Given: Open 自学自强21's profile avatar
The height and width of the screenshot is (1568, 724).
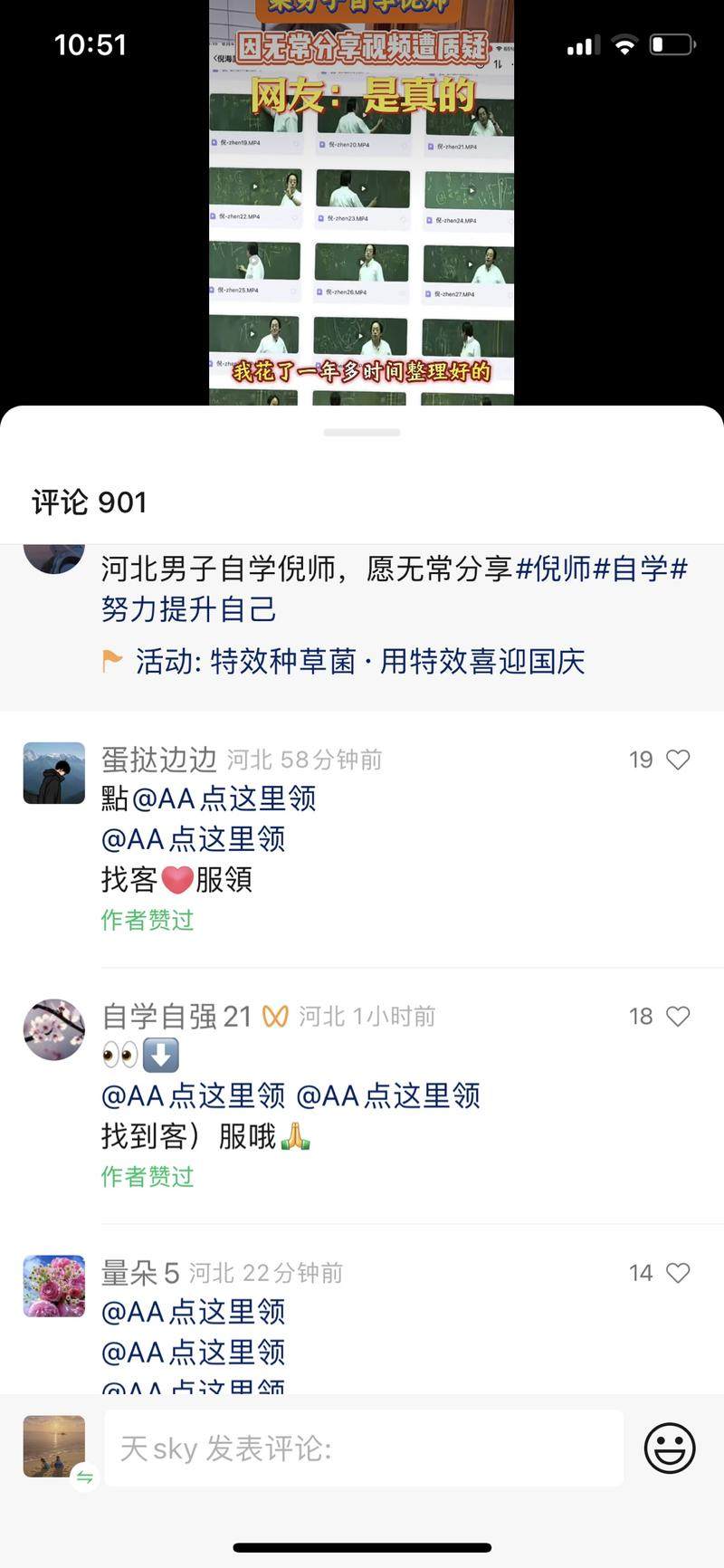Looking at the screenshot, I should [x=54, y=1029].
